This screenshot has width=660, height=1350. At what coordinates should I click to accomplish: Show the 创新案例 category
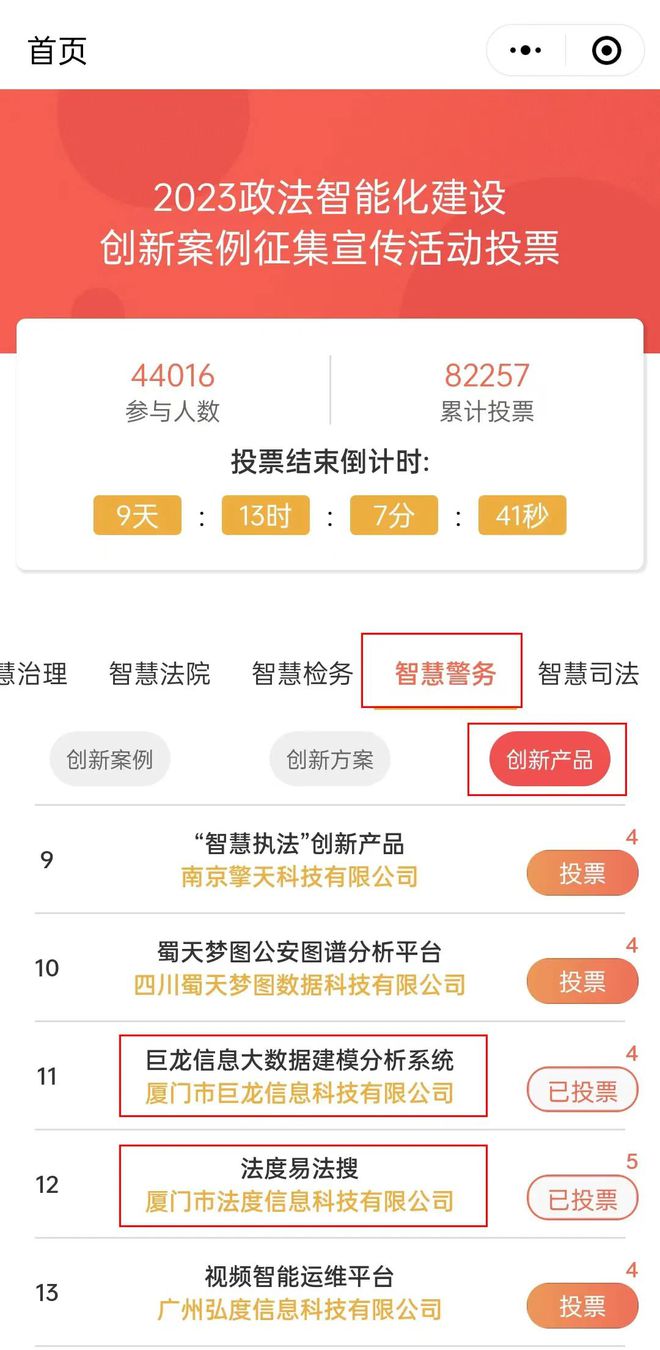(x=110, y=760)
